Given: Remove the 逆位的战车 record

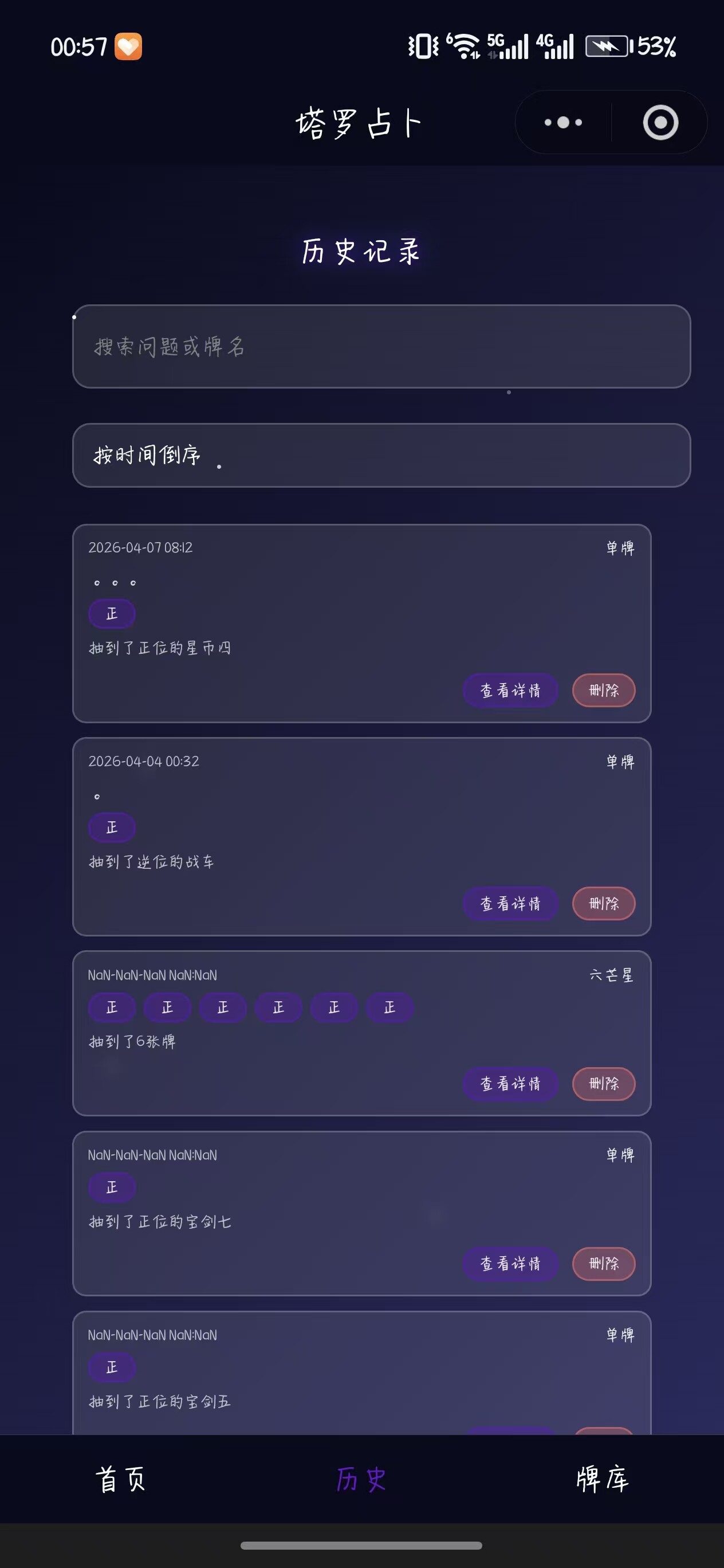Looking at the screenshot, I should tap(604, 903).
